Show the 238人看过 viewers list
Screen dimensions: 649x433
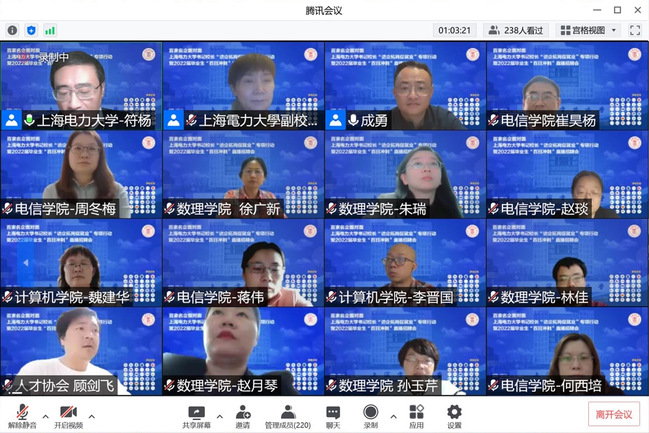[516, 30]
